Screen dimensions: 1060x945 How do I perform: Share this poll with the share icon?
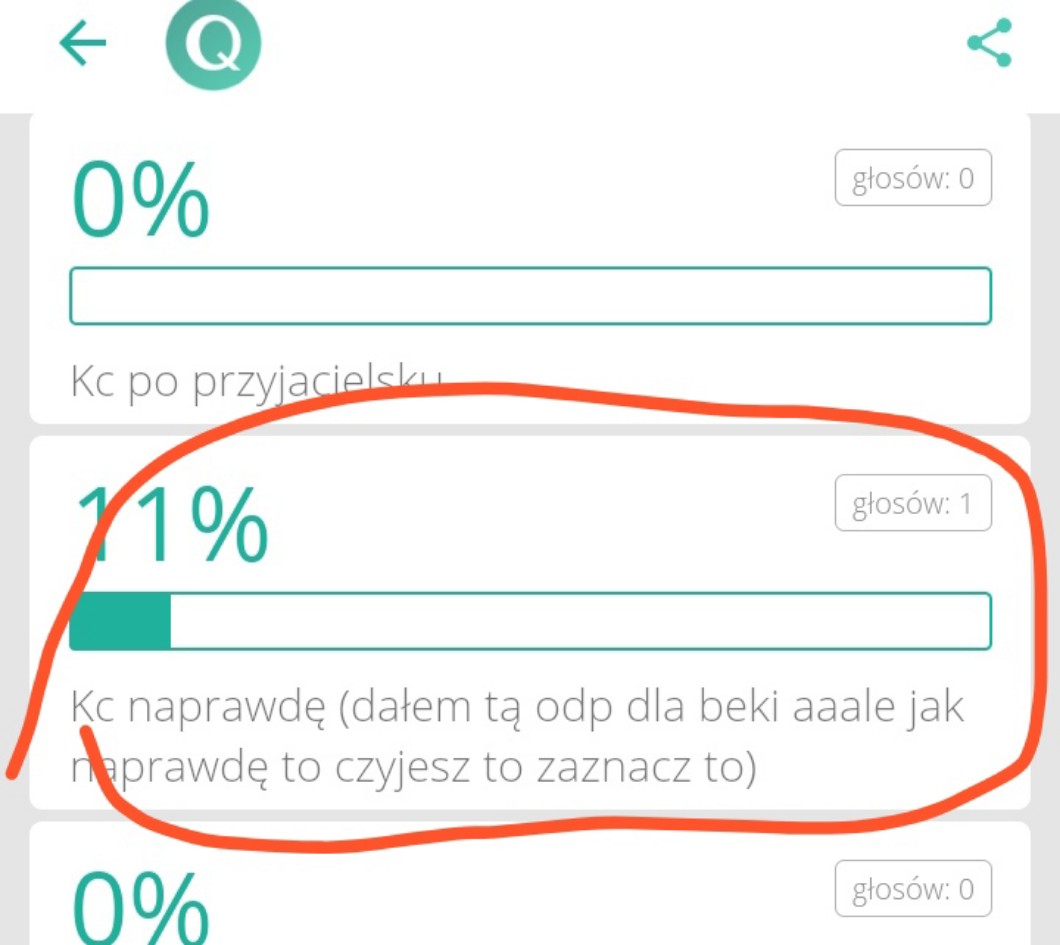(990, 43)
